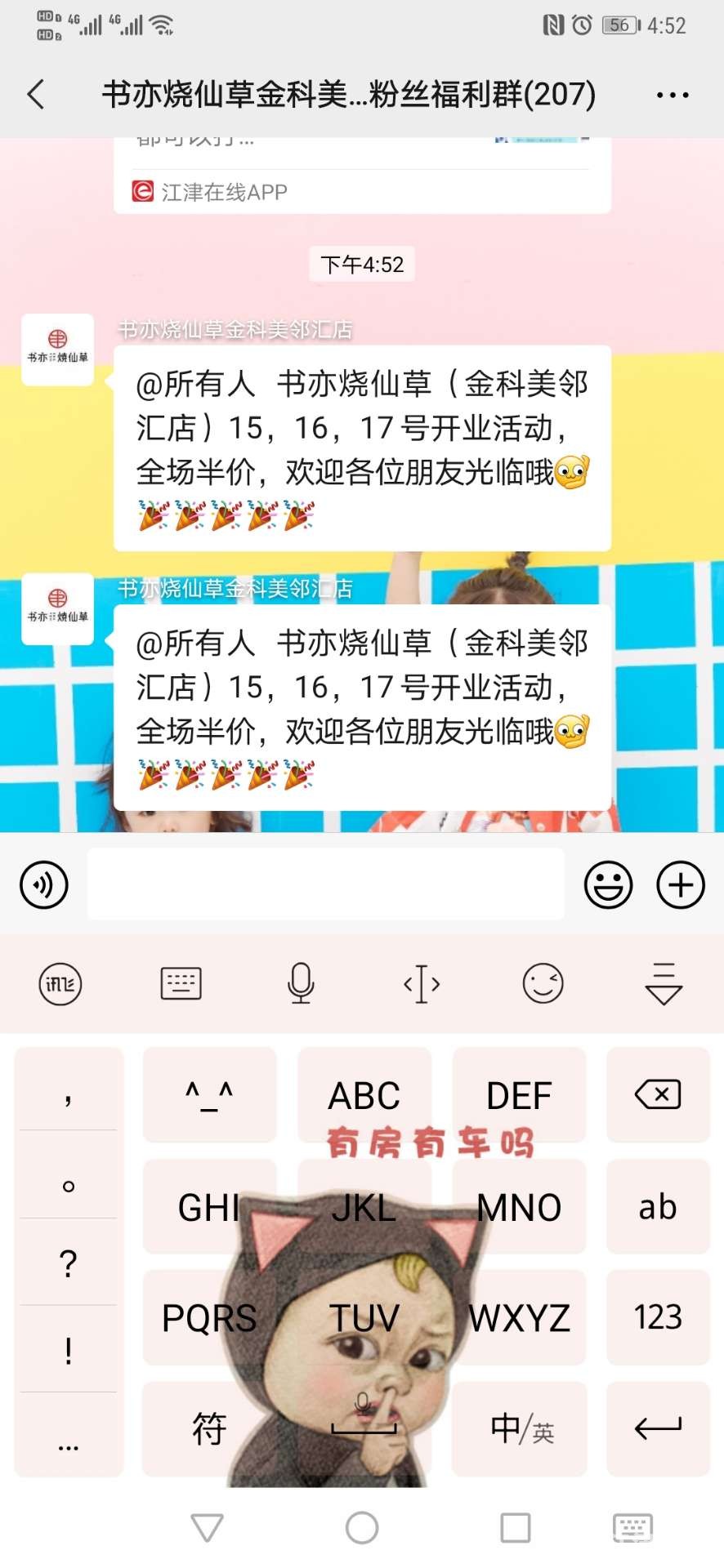Go back from the group chat
The height and width of the screenshot is (1568, 724).
coord(36,95)
